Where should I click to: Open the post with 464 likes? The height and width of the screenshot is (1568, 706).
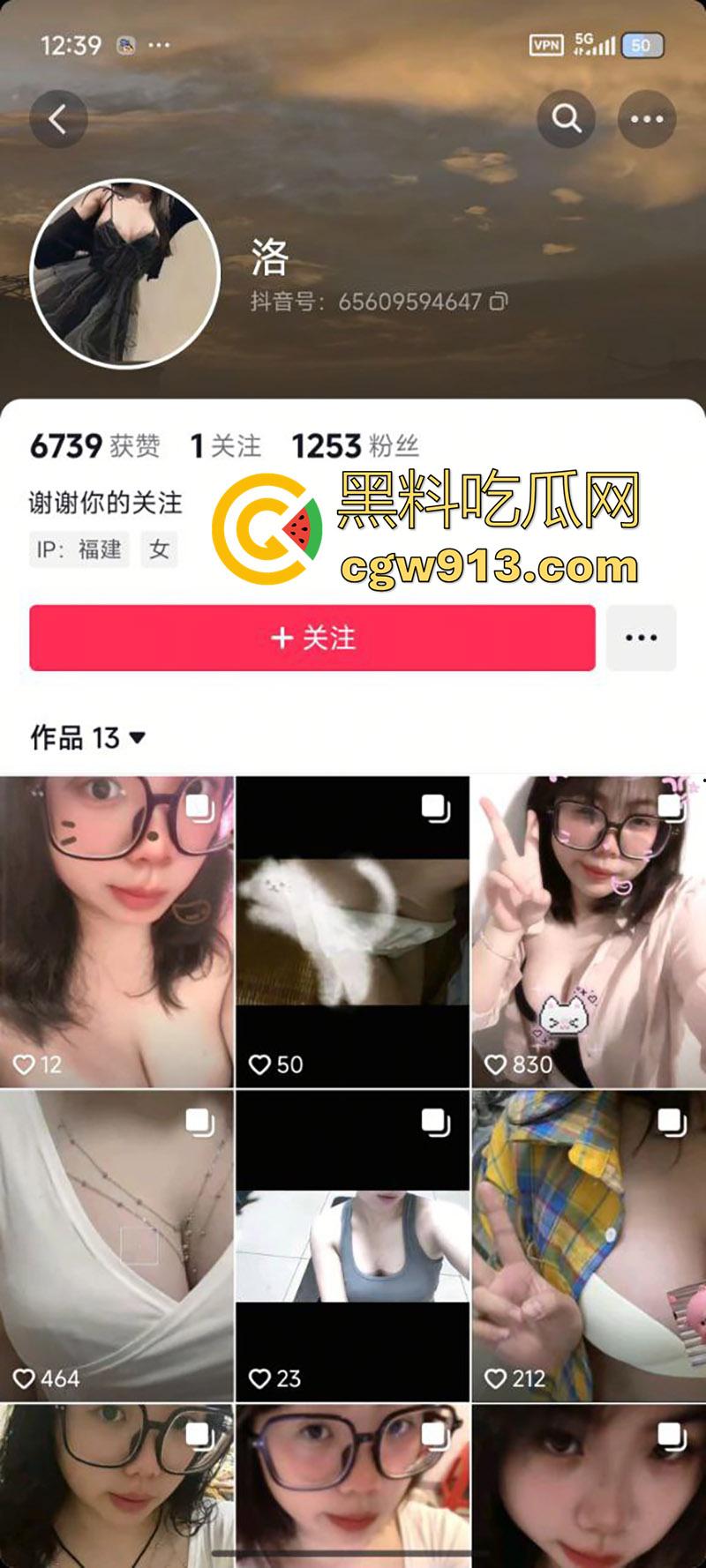(116, 1245)
